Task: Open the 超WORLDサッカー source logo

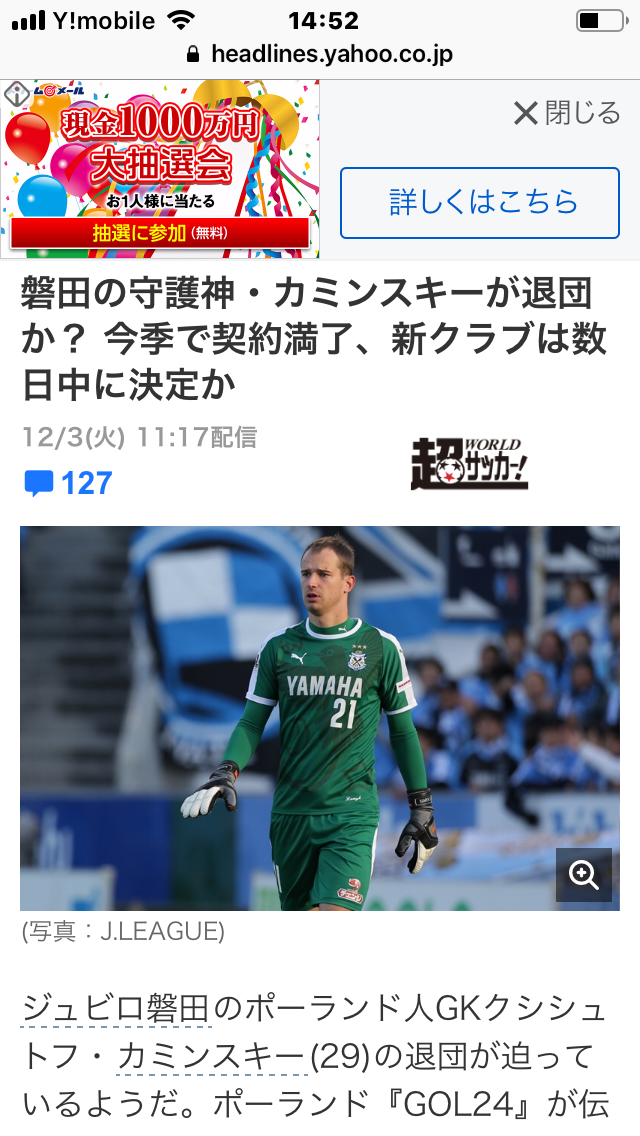Action: click(469, 464)
